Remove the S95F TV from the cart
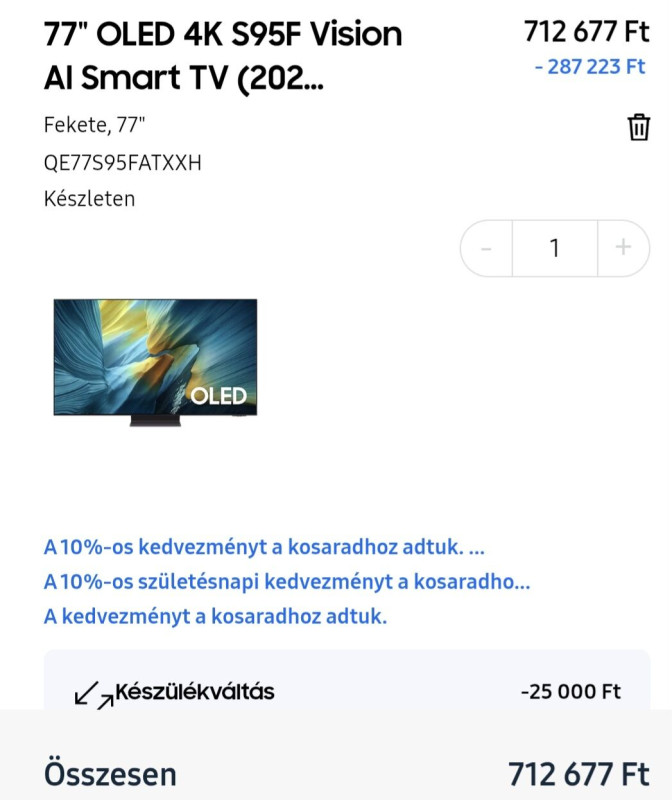The height and width of the screenshot is (800, 672). click(x=638, y=128)
